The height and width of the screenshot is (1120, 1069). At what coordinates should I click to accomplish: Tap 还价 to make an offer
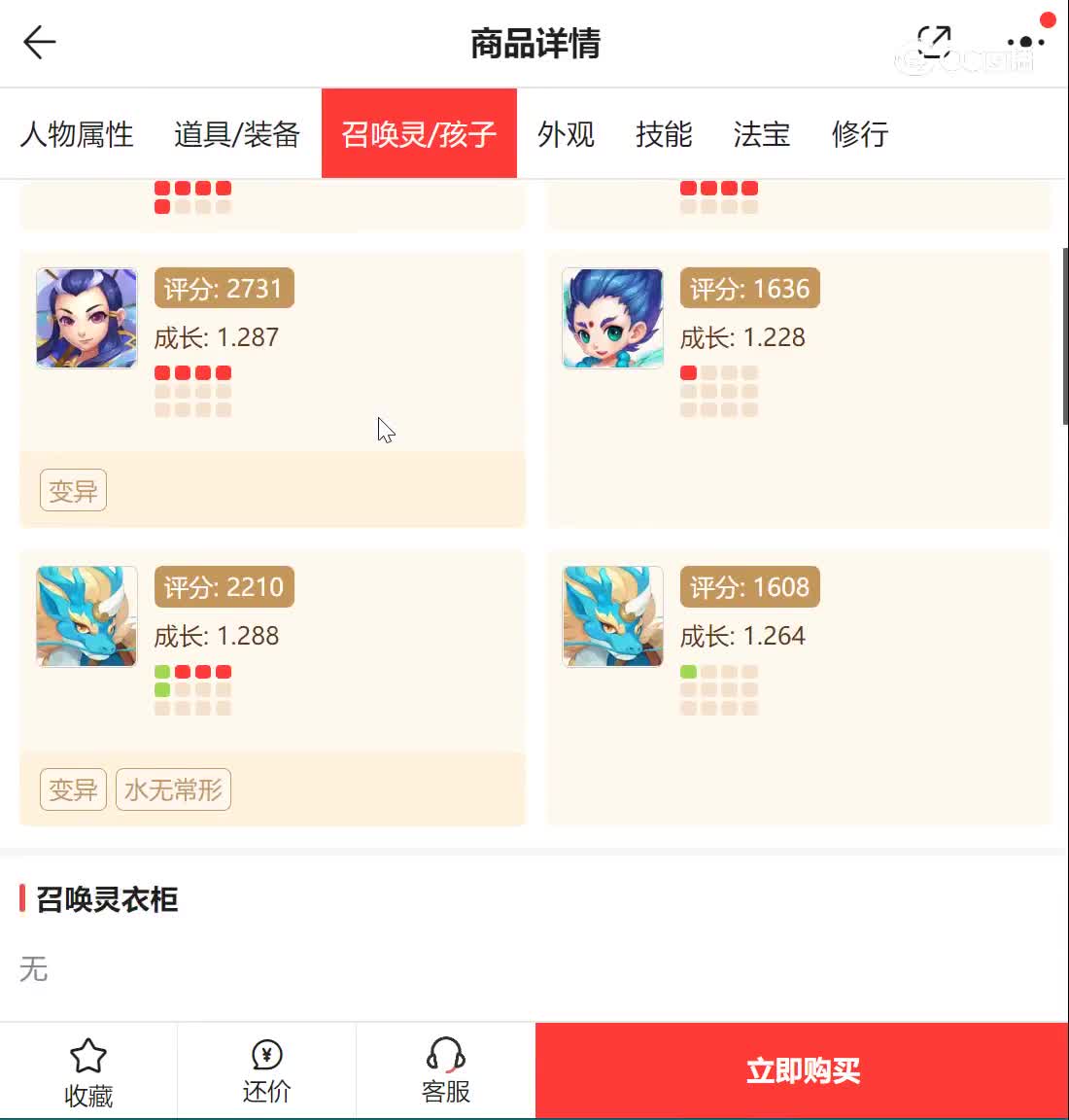point(266,1071)
